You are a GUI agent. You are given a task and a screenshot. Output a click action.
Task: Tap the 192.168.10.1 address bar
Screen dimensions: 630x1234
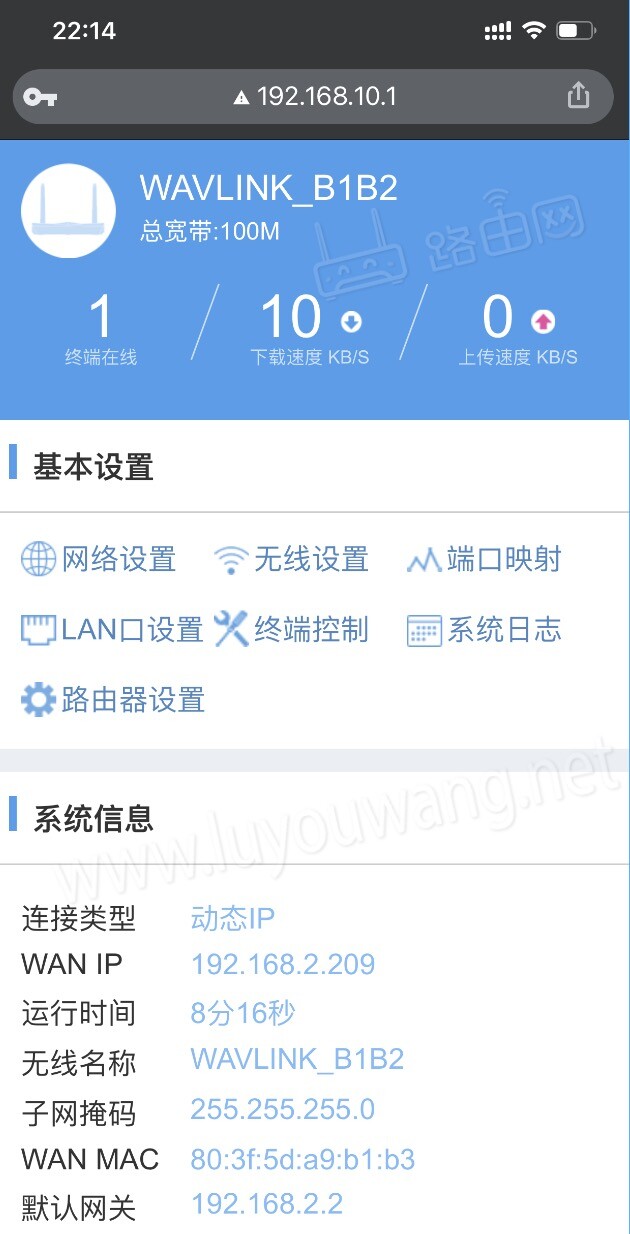click(x=316, y=97)
